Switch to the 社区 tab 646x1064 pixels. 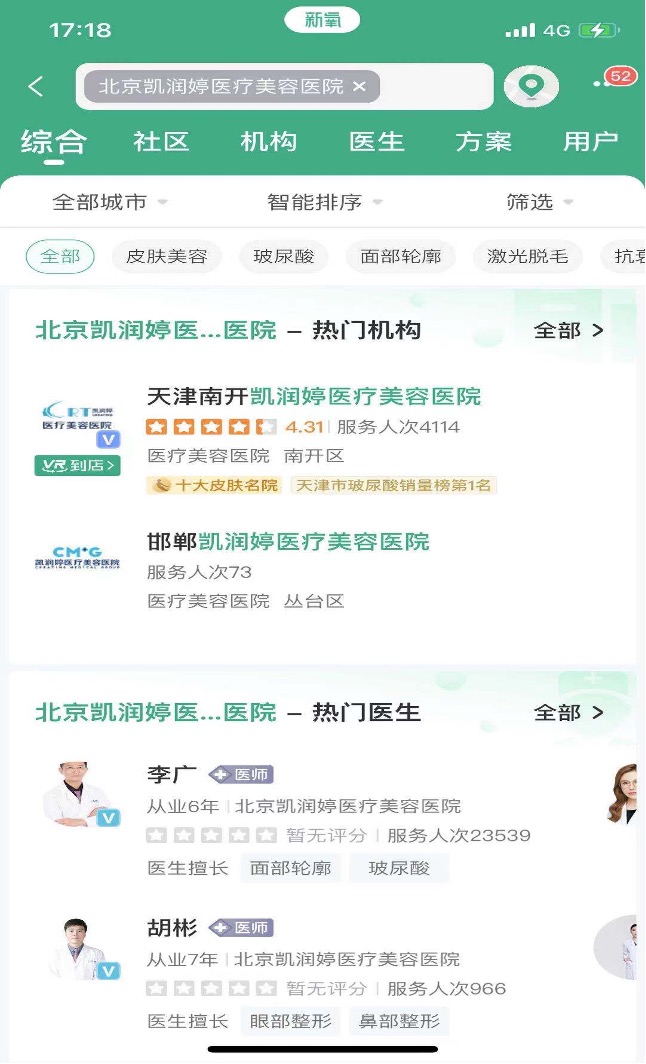pos(161,142)
